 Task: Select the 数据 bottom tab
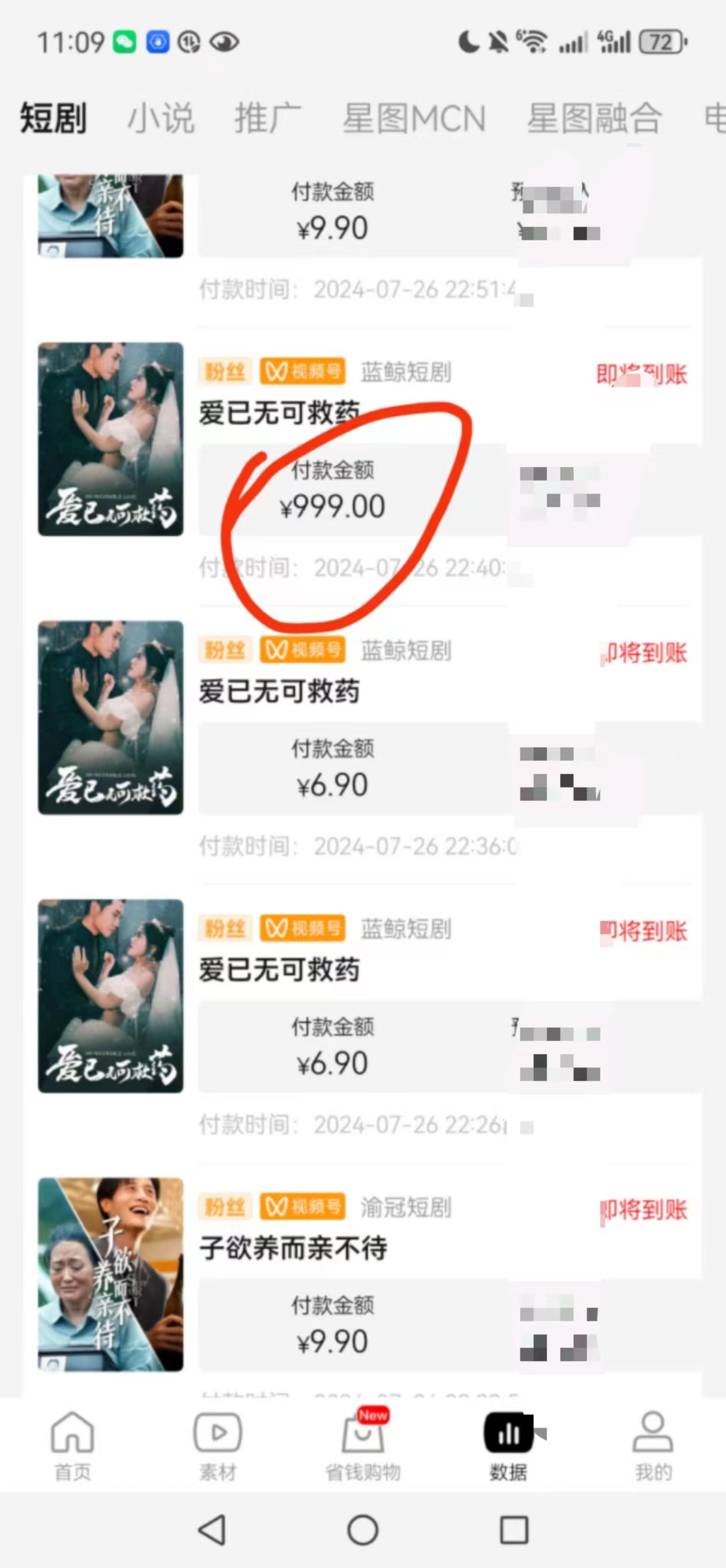pos(508,1446)
